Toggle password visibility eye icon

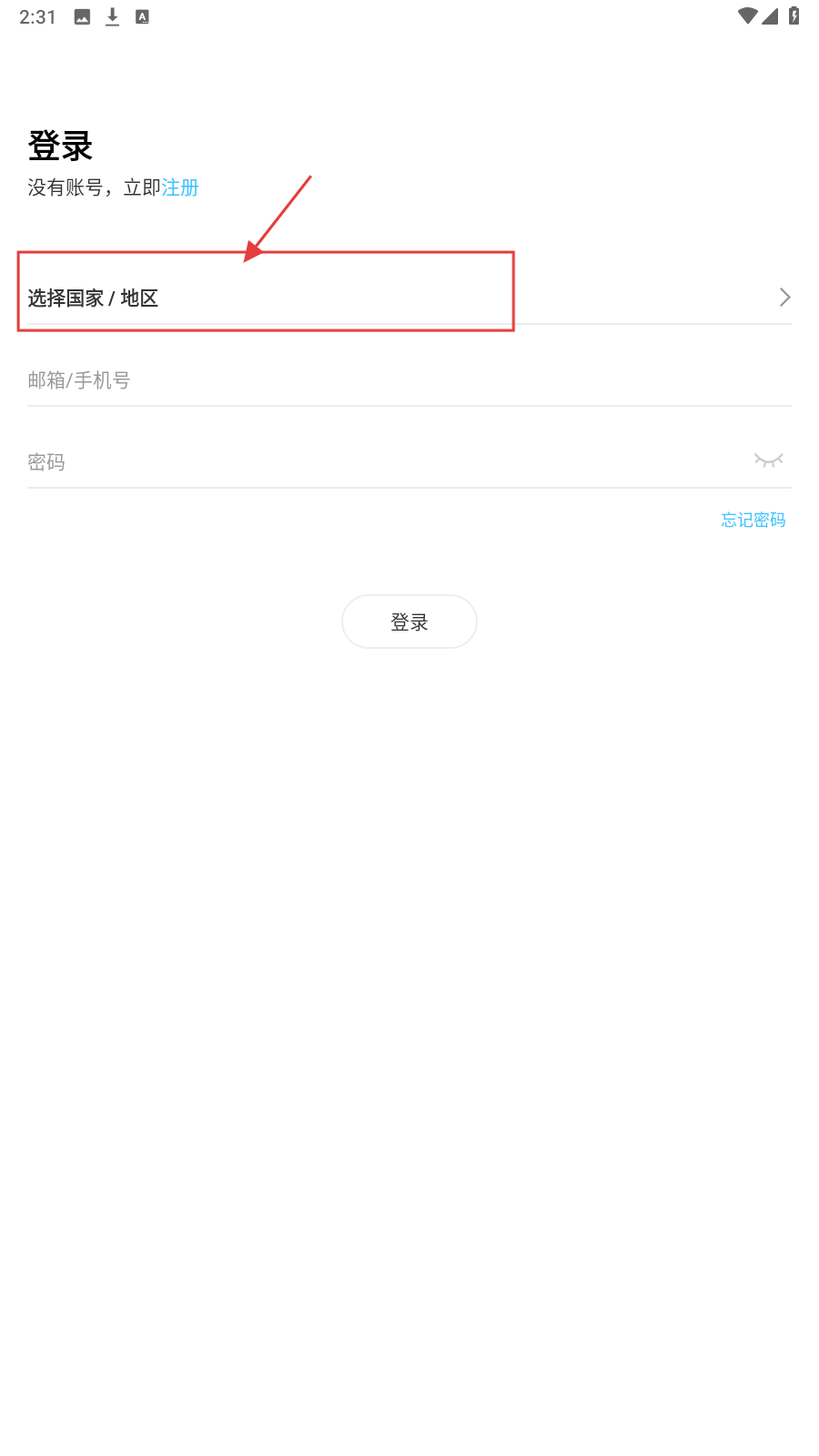pyautogui.click(x=768, y=460)
